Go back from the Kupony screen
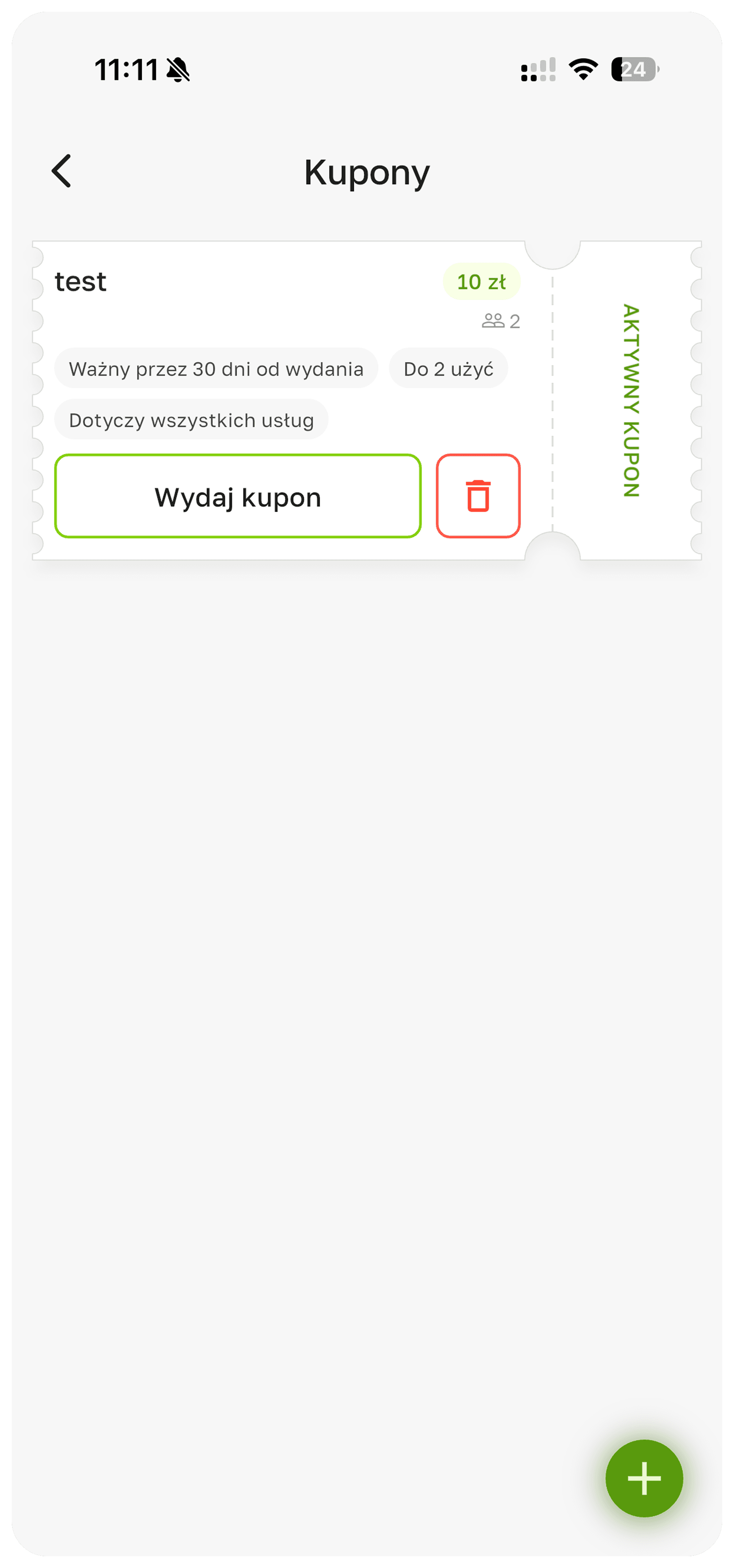Screen dimensions: 734x1568 point(62,171)
